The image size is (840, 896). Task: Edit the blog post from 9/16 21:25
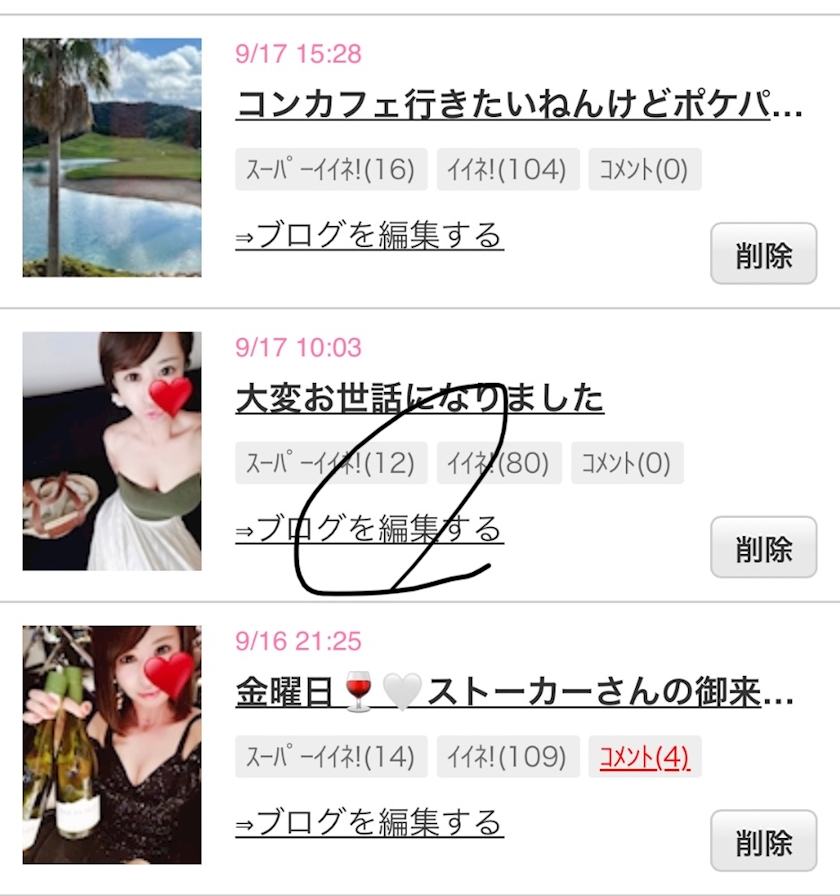pyautogui.click(x=369, y=823)
